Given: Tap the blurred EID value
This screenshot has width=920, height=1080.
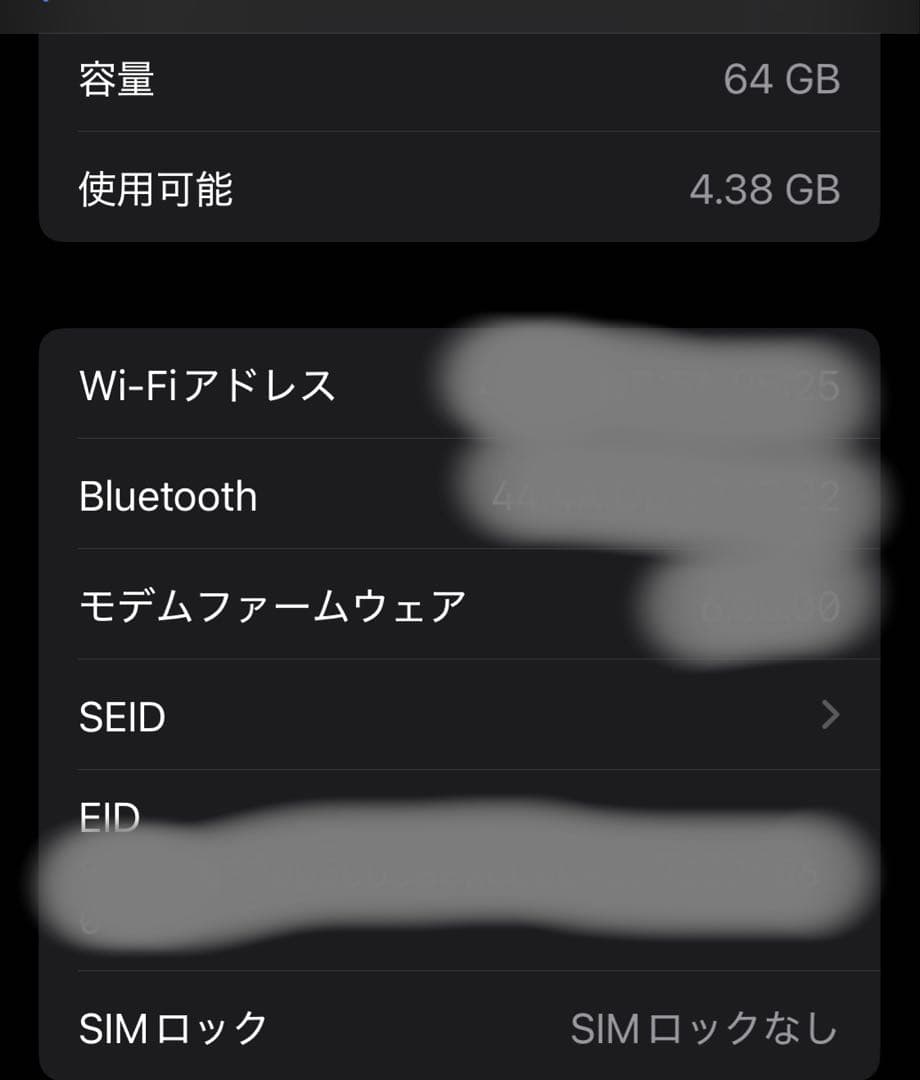Looking at the screenshot, I should (450, 875).
